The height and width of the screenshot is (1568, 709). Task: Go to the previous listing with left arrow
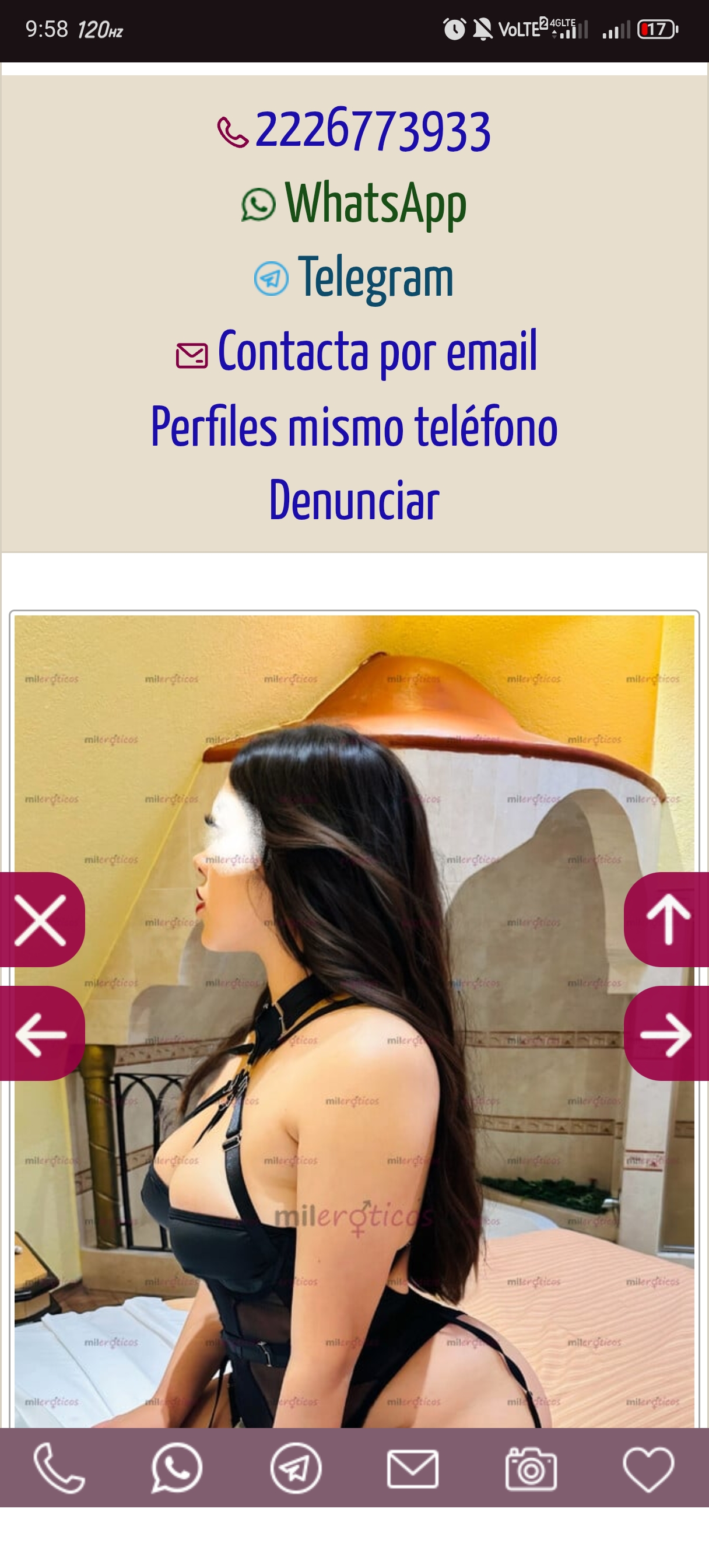40,1034
